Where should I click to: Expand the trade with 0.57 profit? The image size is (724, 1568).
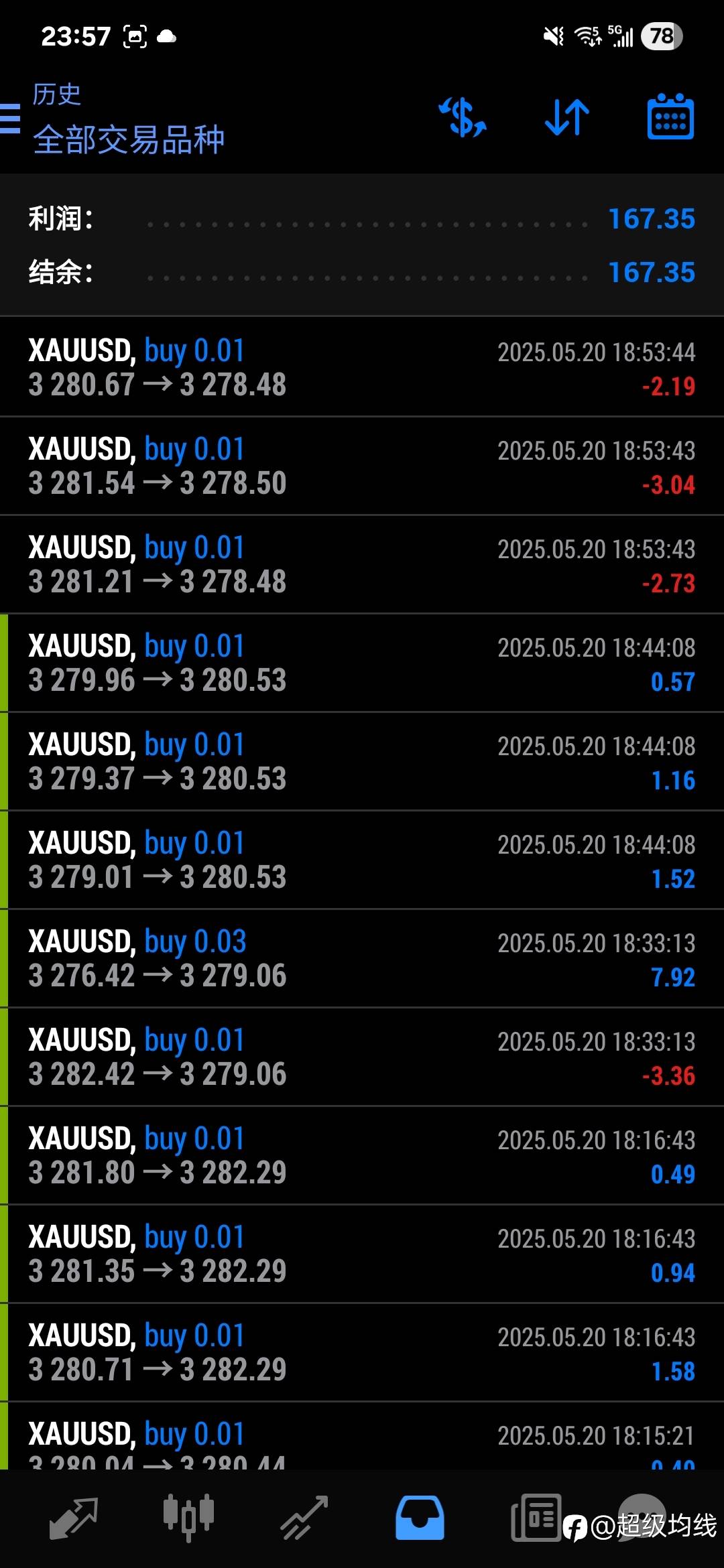click(x=362, y=663)
